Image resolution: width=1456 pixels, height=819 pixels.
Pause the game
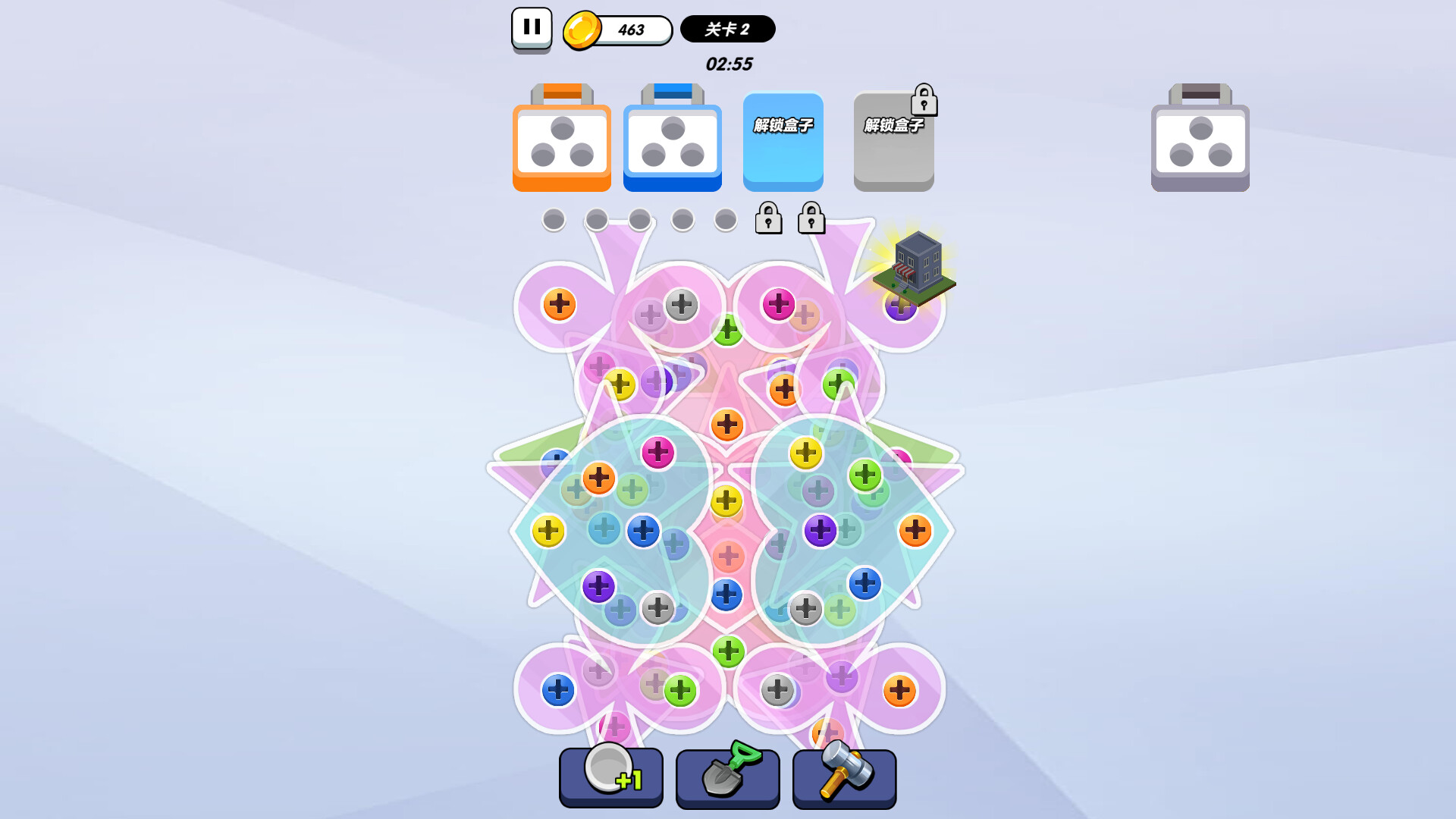click(x=532, y=28)
